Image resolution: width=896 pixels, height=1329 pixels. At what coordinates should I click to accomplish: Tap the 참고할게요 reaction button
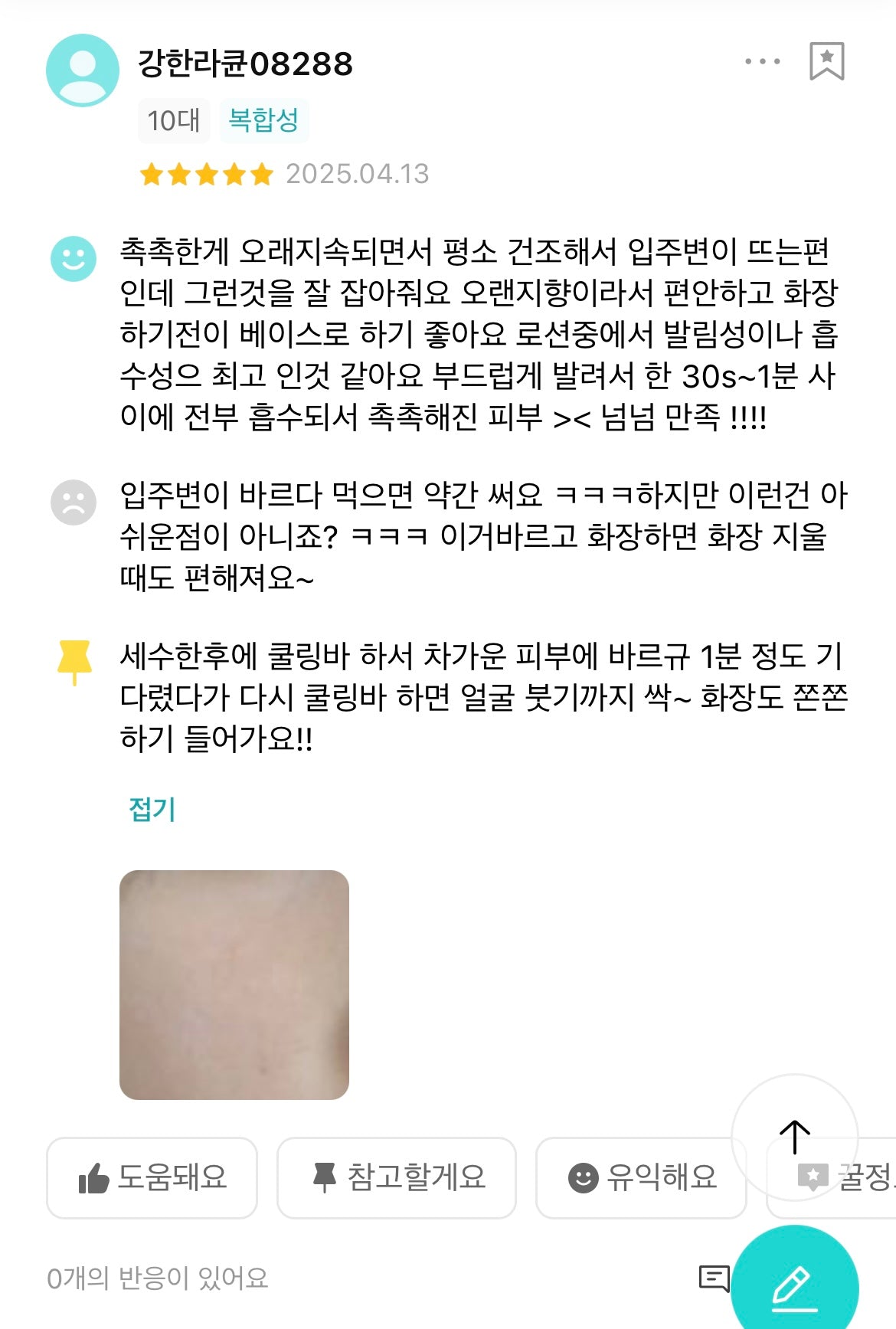[x=397, y=1177]
